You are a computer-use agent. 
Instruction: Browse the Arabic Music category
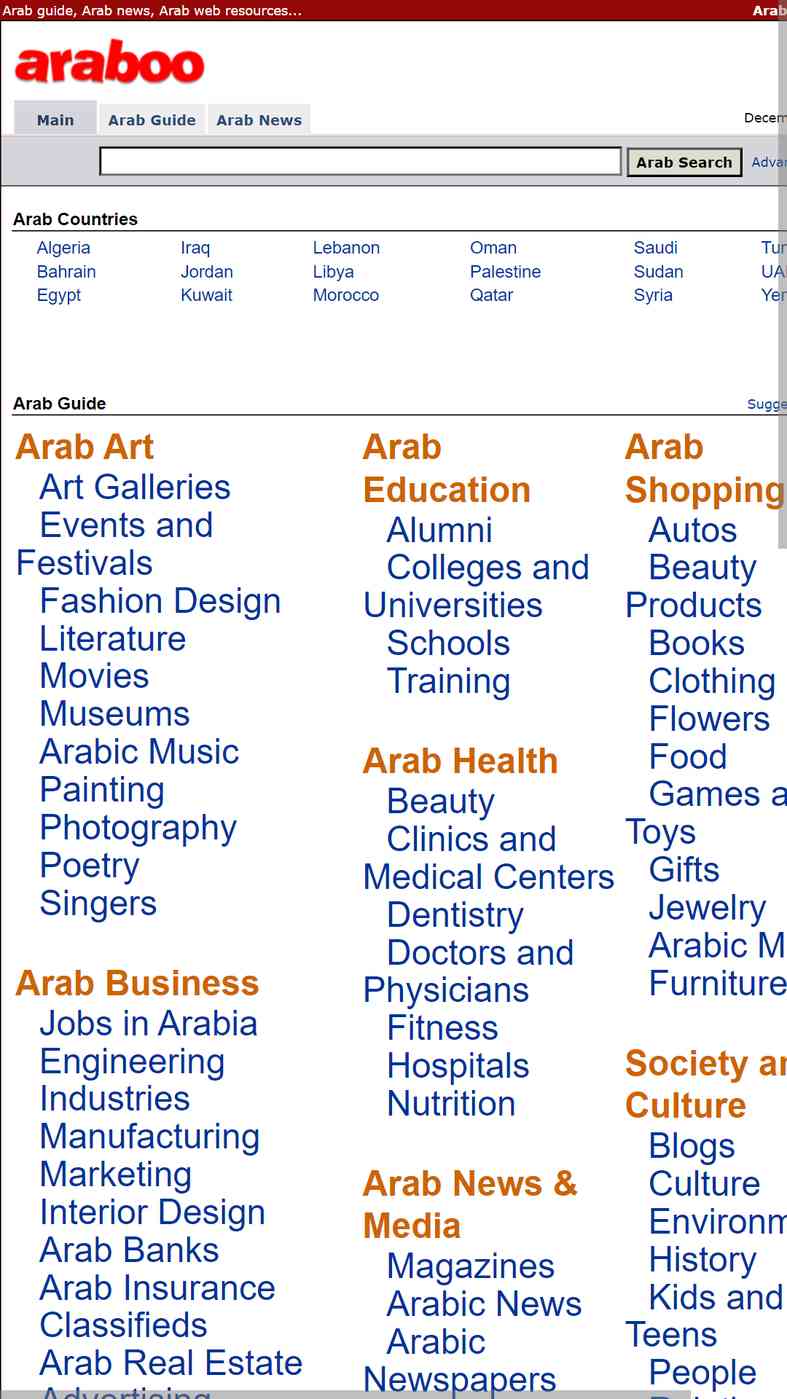click(140, 752)
